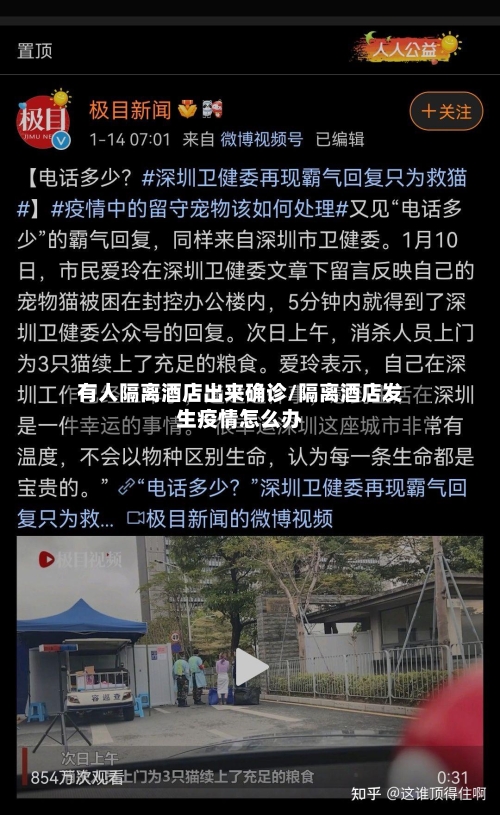
Task: Play the video of the cat rescue
Action: click(252, 667)
